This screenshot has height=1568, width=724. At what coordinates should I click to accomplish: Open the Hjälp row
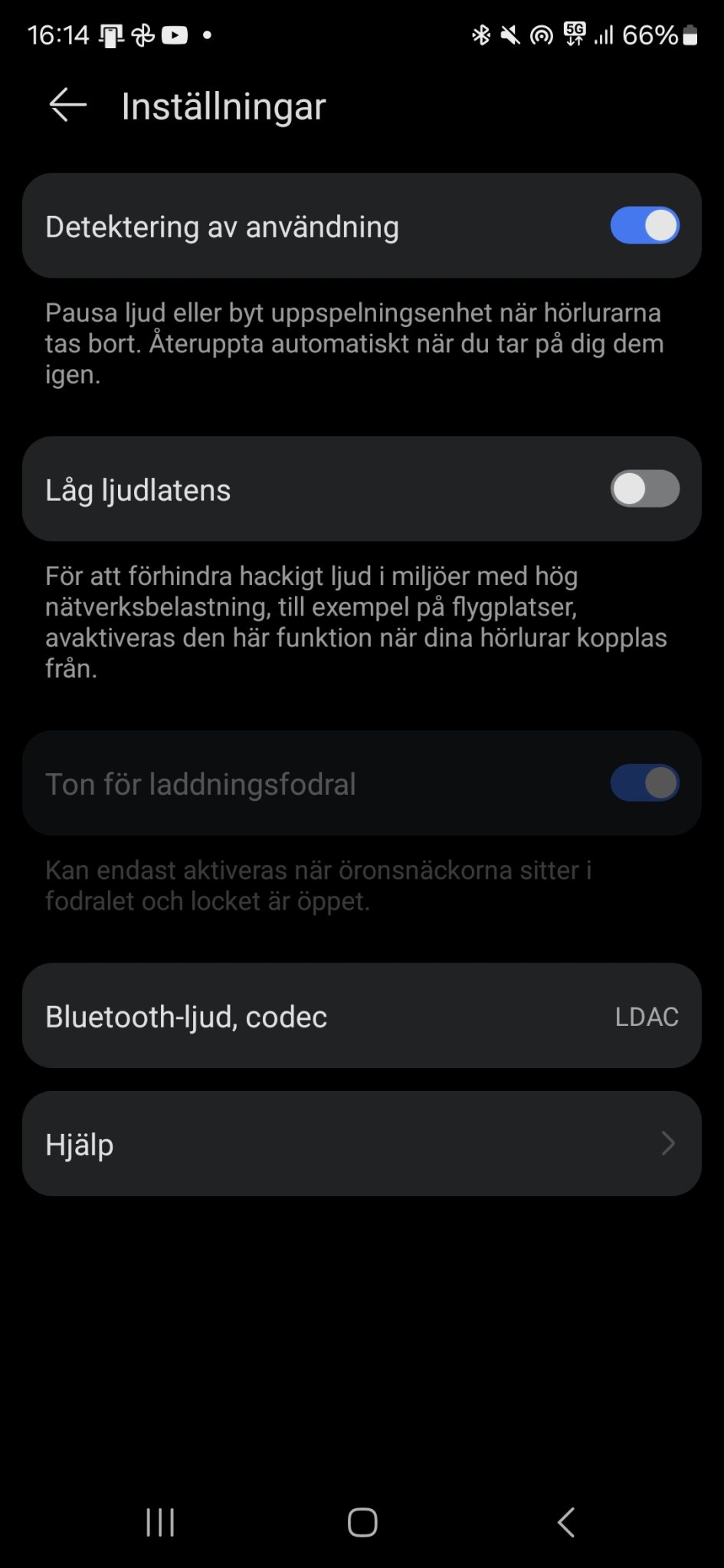click(362, 1144)
